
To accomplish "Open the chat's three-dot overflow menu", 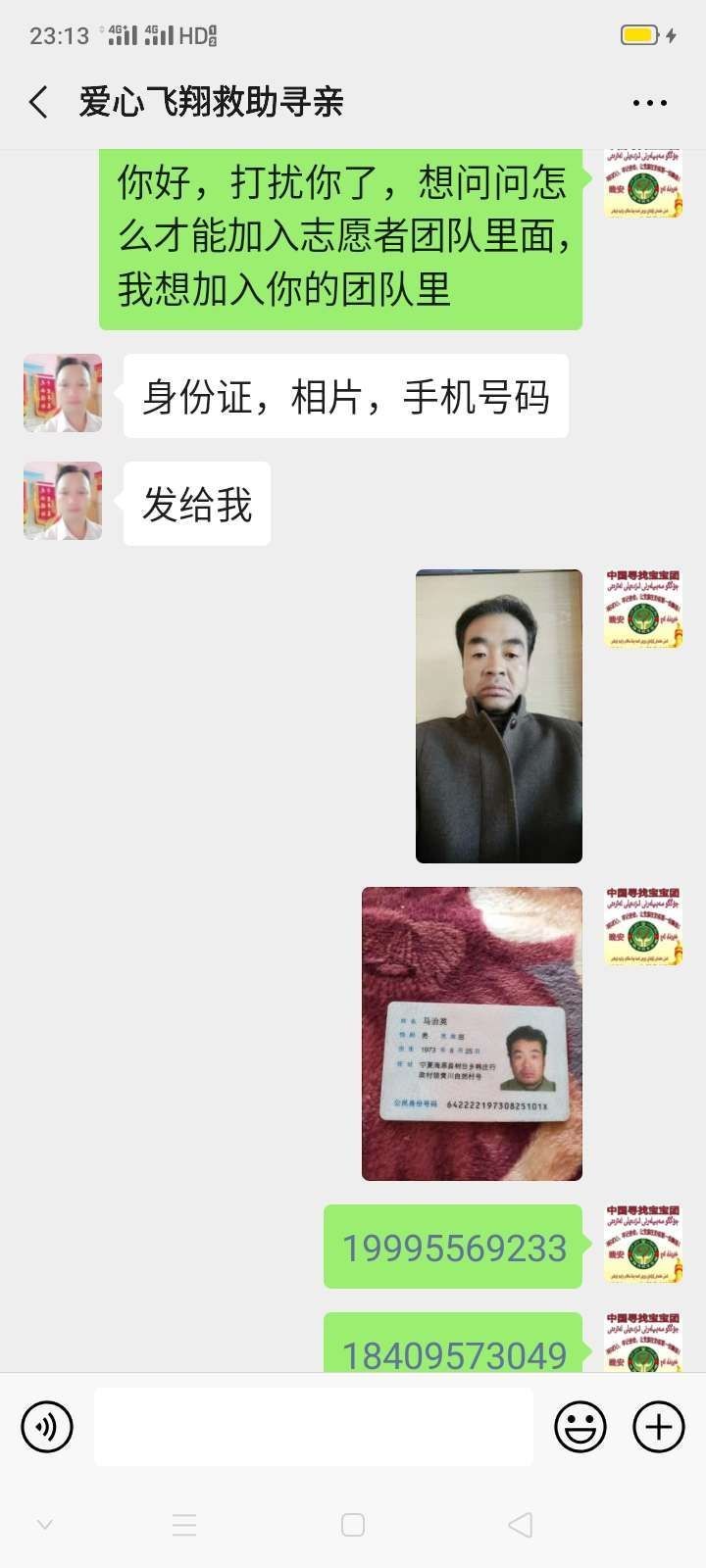I will [649, 102].
